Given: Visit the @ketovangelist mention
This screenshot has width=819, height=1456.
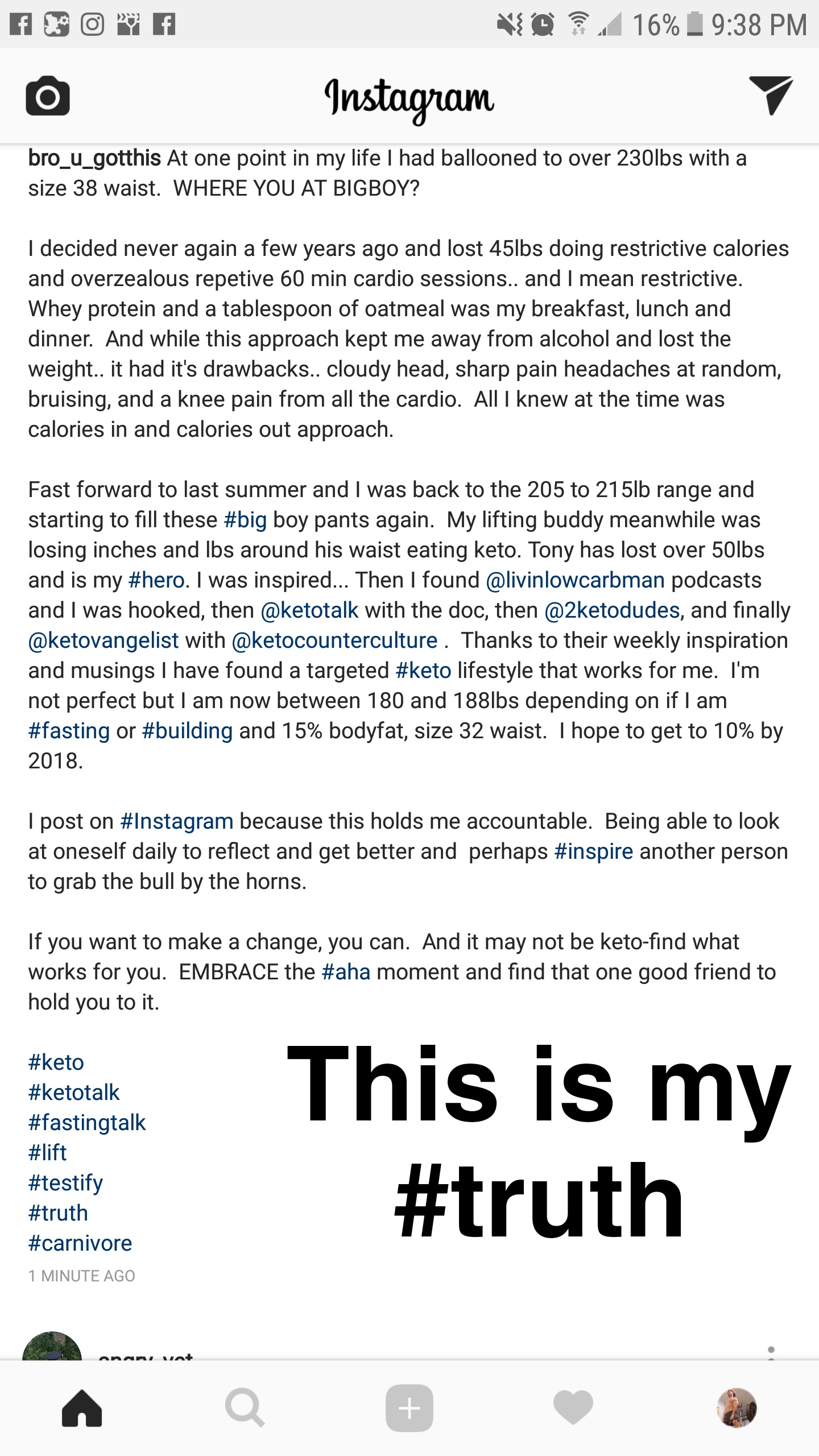Looking at the screenshot, I should click(x=104, y=640).
